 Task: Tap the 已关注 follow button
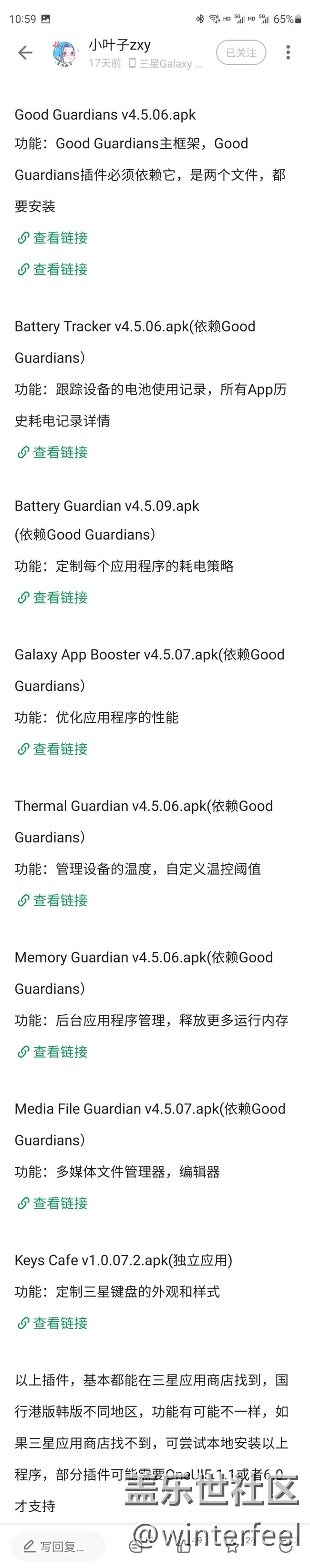point(241,53)
